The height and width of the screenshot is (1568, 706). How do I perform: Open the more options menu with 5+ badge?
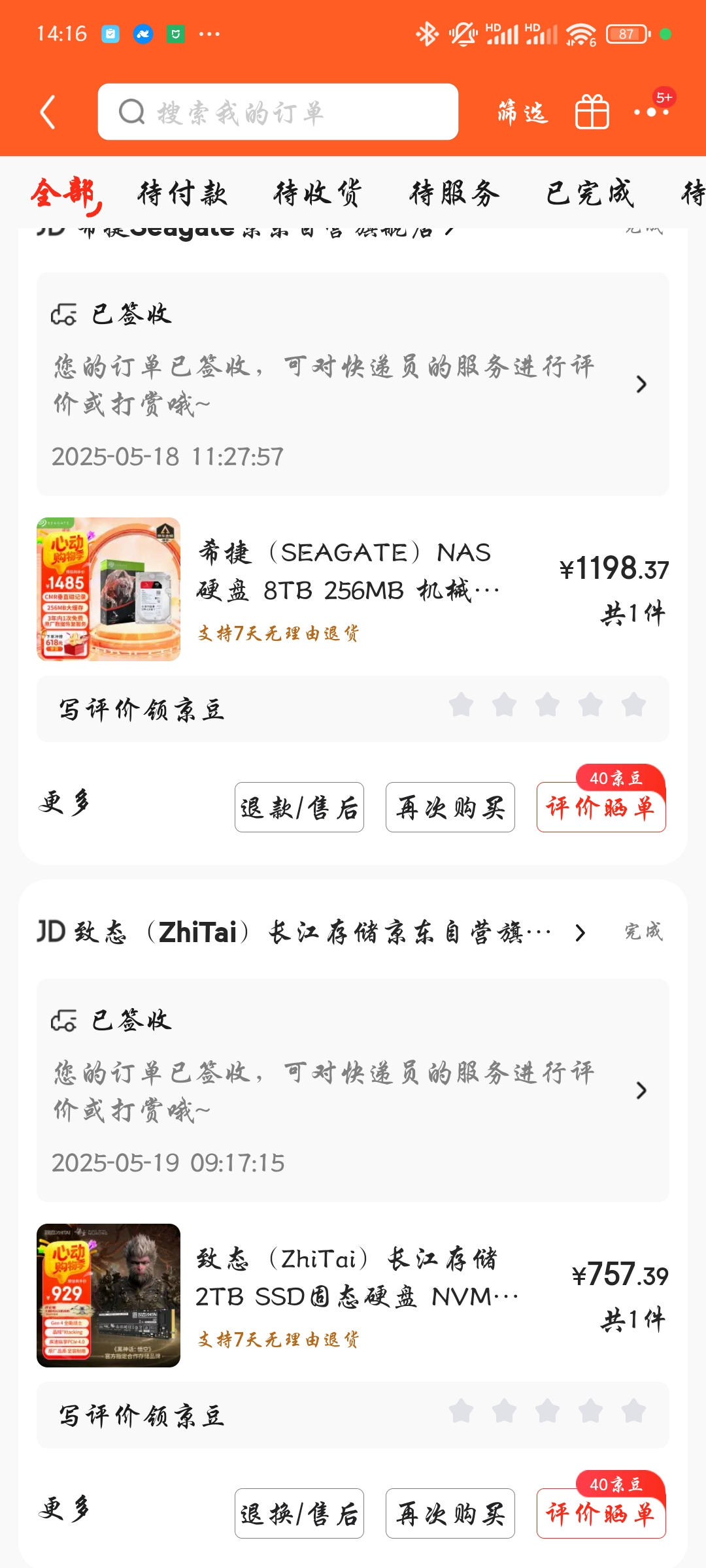[x=652, y=112]
